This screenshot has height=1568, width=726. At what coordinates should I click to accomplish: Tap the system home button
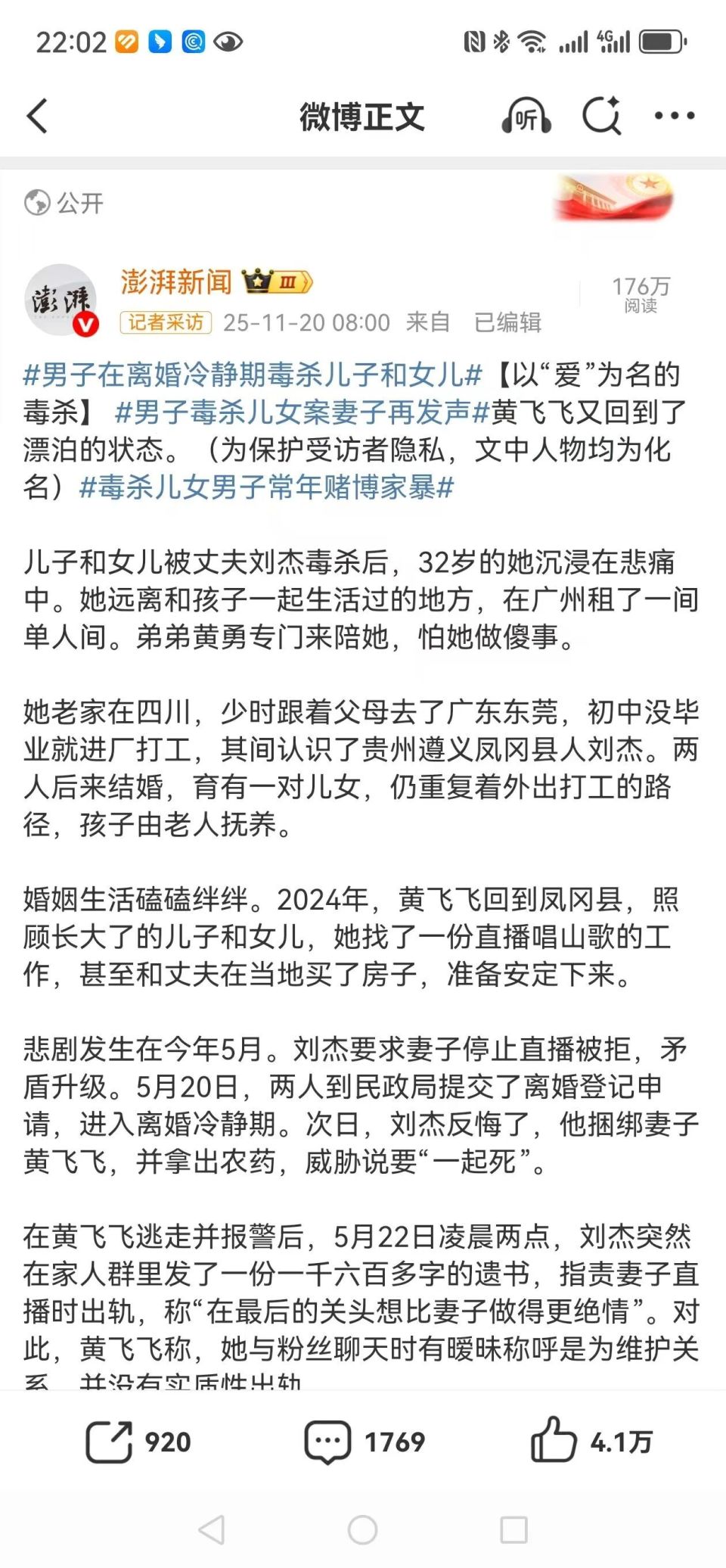pos(363,1530)
